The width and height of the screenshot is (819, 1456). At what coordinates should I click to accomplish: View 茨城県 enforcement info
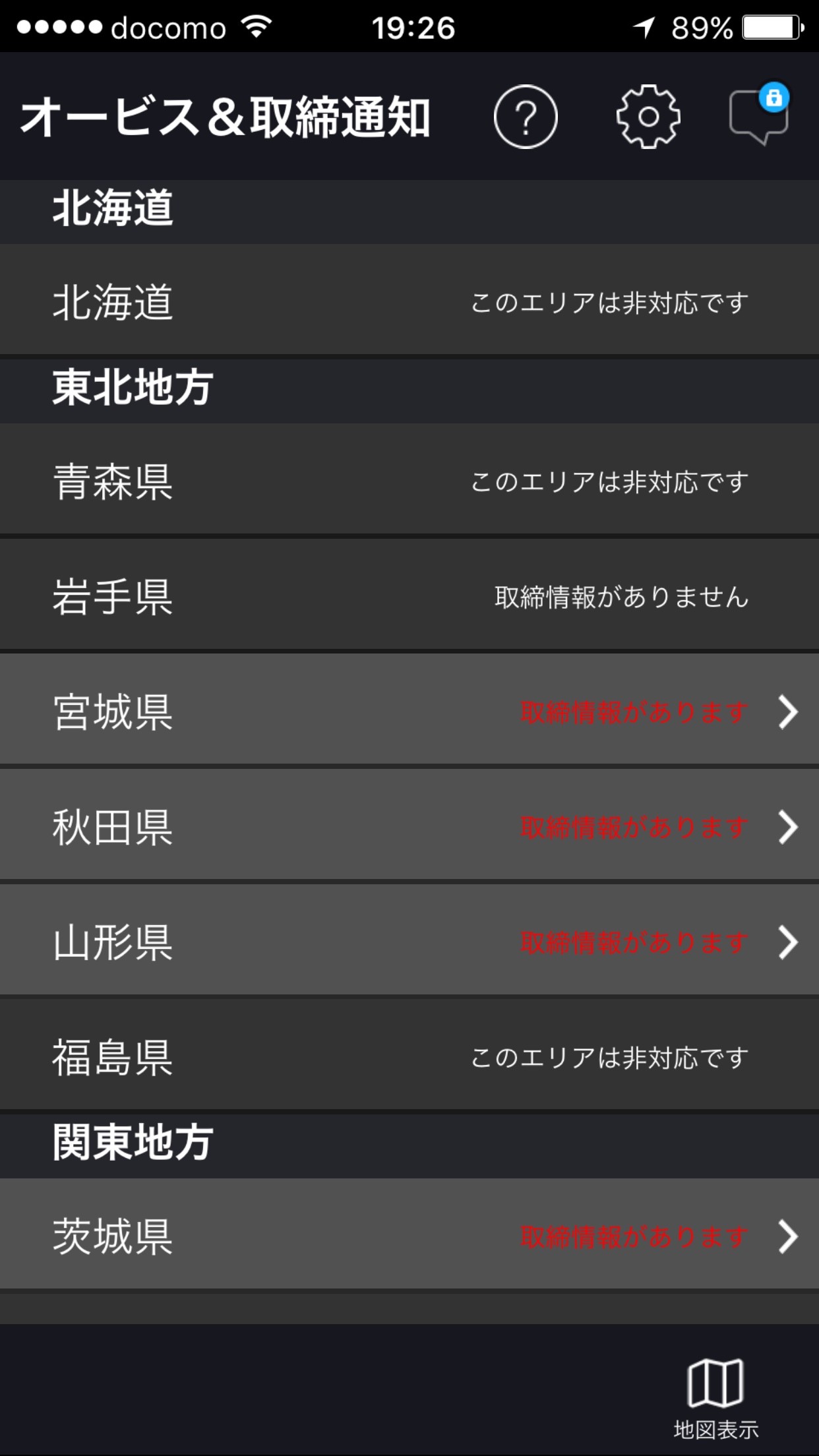click(409, 1236)
